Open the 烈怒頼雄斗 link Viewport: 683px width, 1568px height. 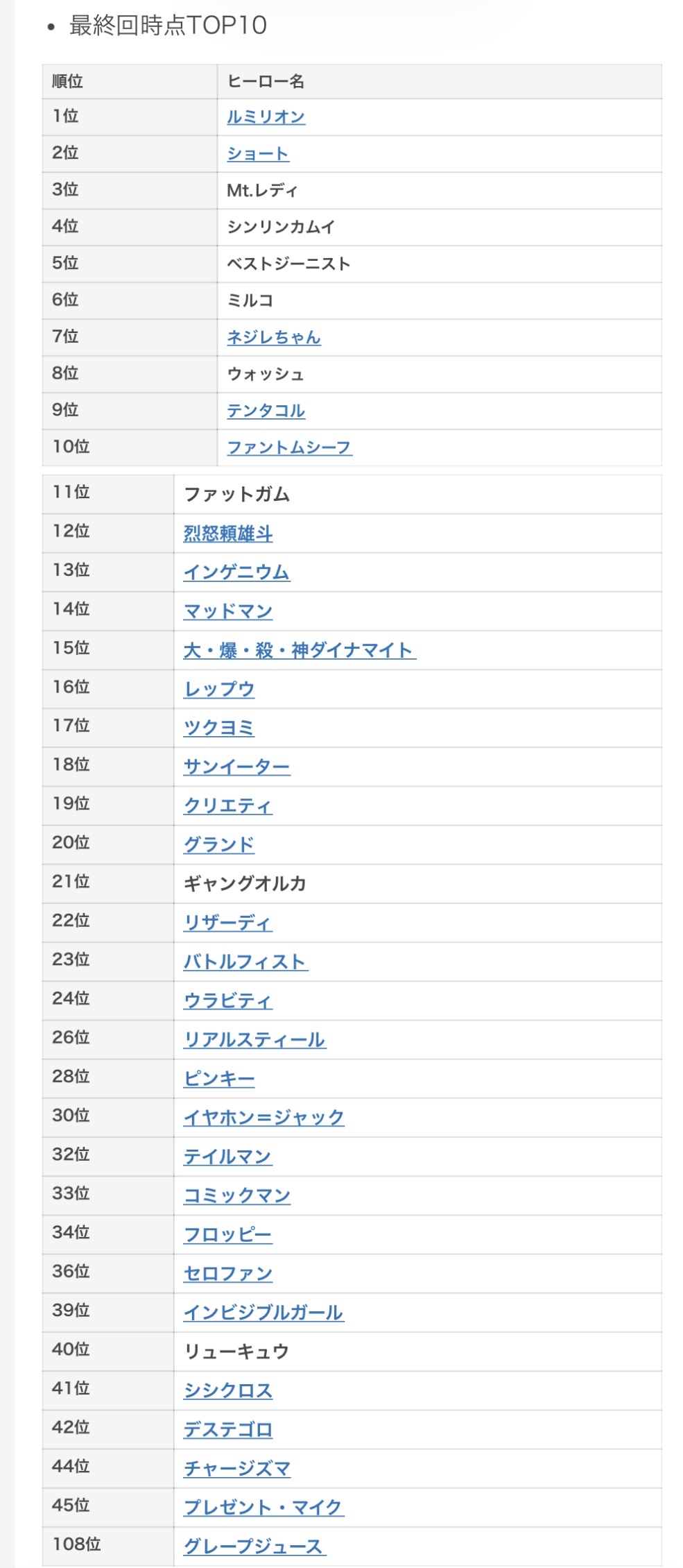click(227, 534)
